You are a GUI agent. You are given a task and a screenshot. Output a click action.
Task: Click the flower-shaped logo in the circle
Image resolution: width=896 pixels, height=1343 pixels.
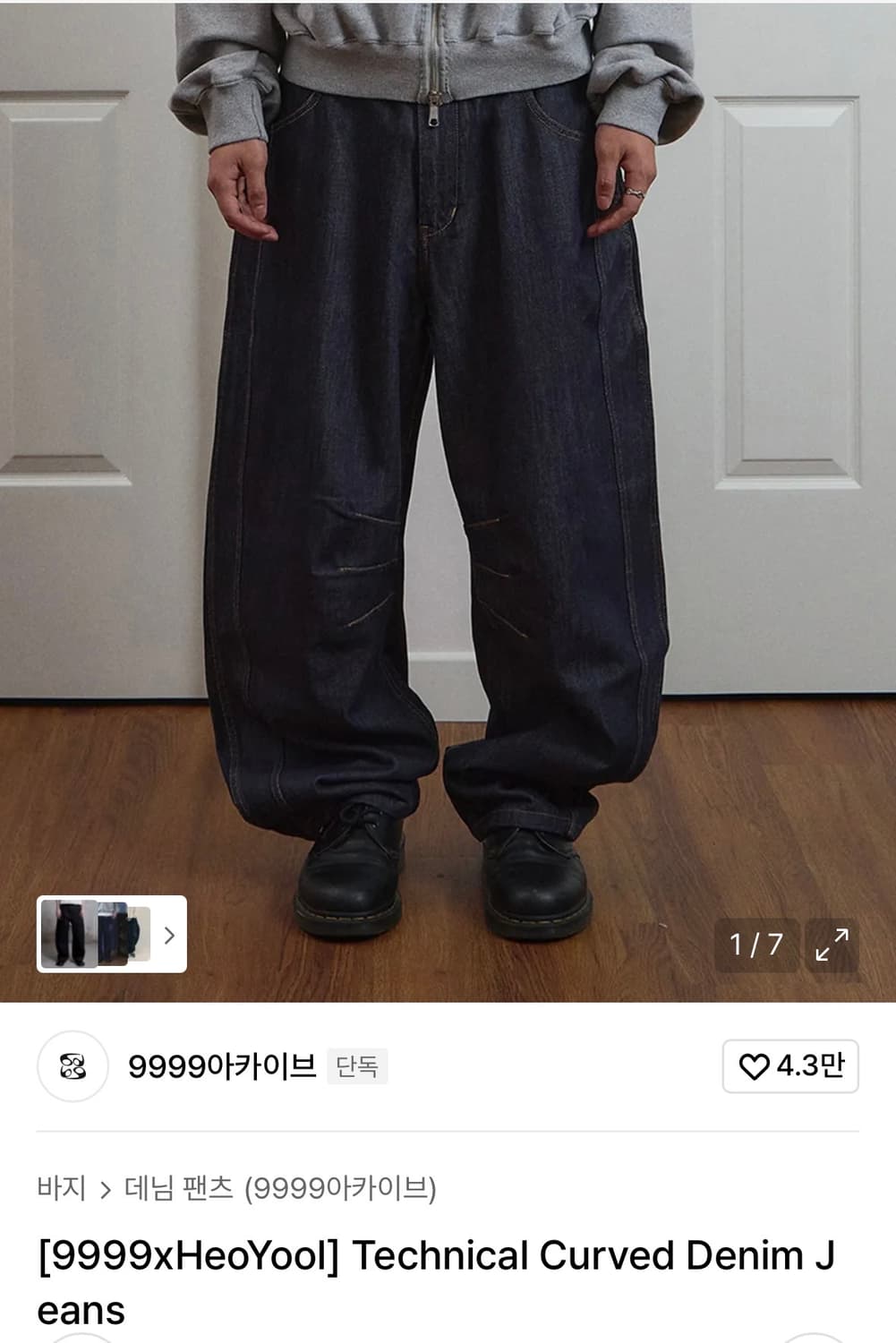(73, 1066)
